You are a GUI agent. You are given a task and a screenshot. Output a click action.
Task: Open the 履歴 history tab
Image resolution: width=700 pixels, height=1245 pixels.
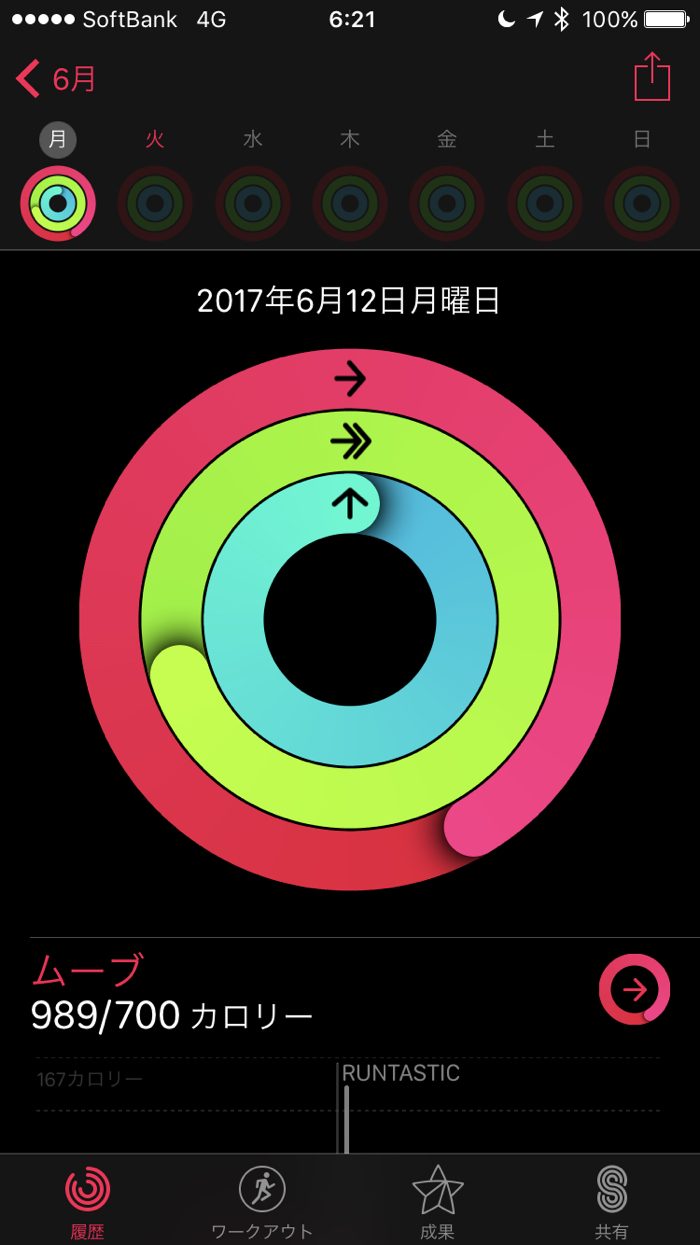88,1200
